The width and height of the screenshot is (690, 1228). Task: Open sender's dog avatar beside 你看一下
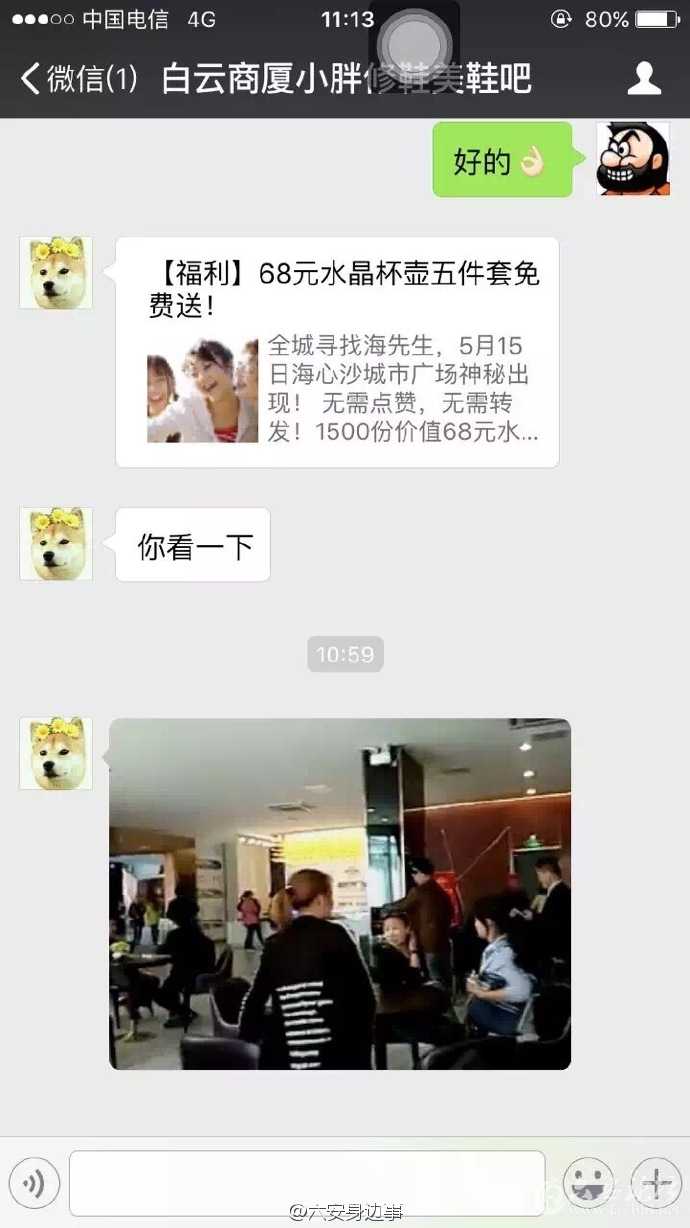point(56,544)
